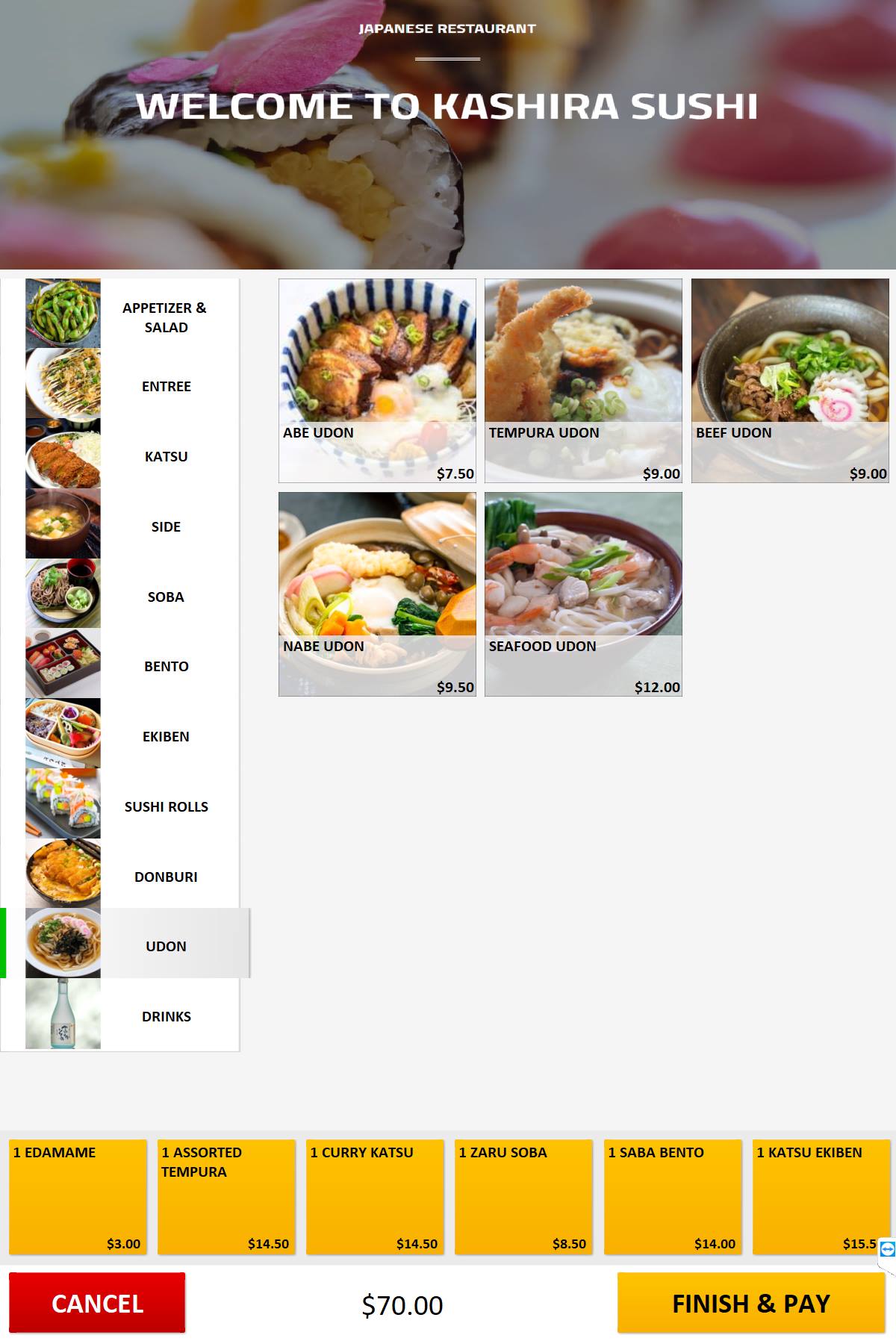Image resolution: width=896 pixels, height=1344 pixels.
Task: Select the Katsu category
Action: pos(132,456)
